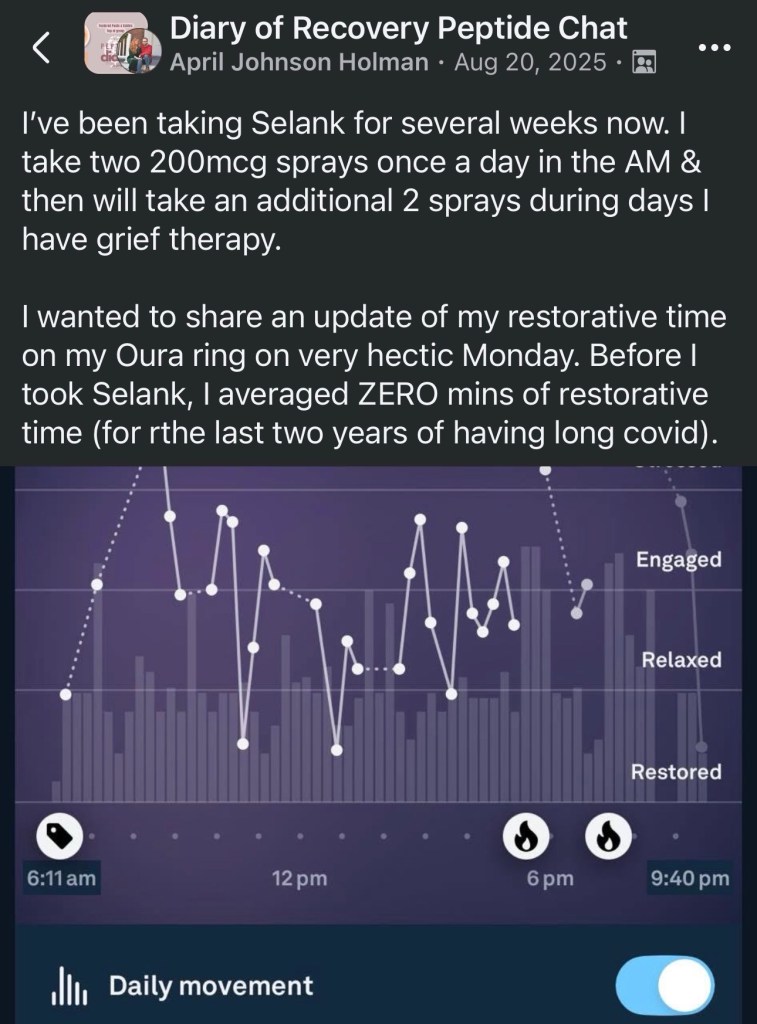The width and height of the screenshot is (757, 1024).
Task: Go back from this post
Action: tap(42, 48)
